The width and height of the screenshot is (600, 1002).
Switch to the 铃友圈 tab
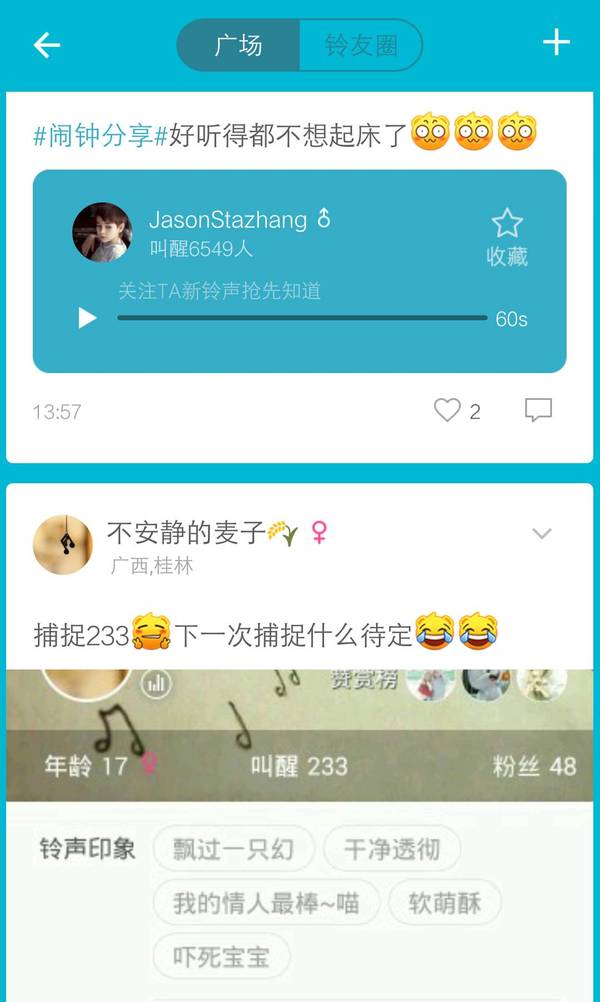(x=361, y=45)
